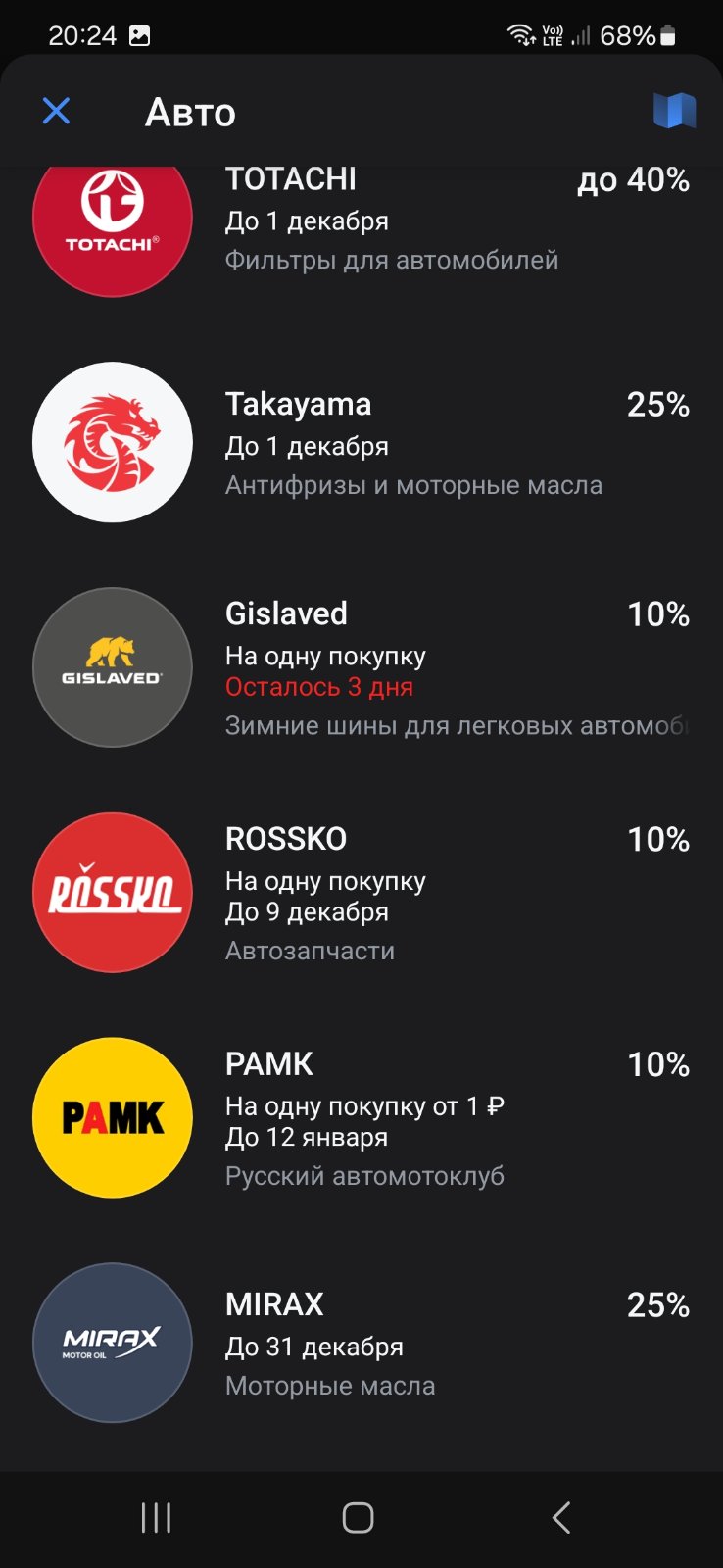
Task: Open the Takayama 25% offer
Action: click(x=361, y=443)
